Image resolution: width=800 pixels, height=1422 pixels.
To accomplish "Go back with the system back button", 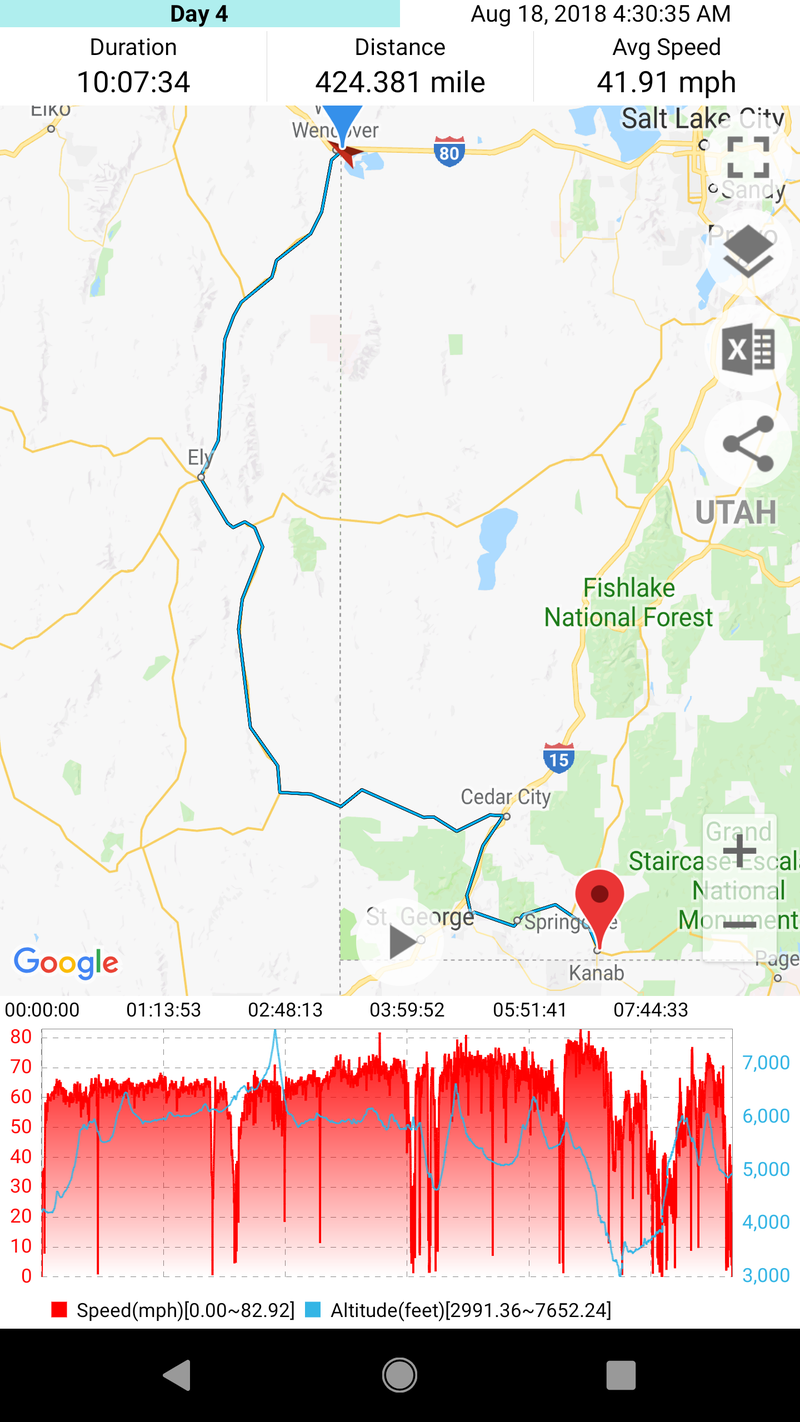I will [178, 1375].
